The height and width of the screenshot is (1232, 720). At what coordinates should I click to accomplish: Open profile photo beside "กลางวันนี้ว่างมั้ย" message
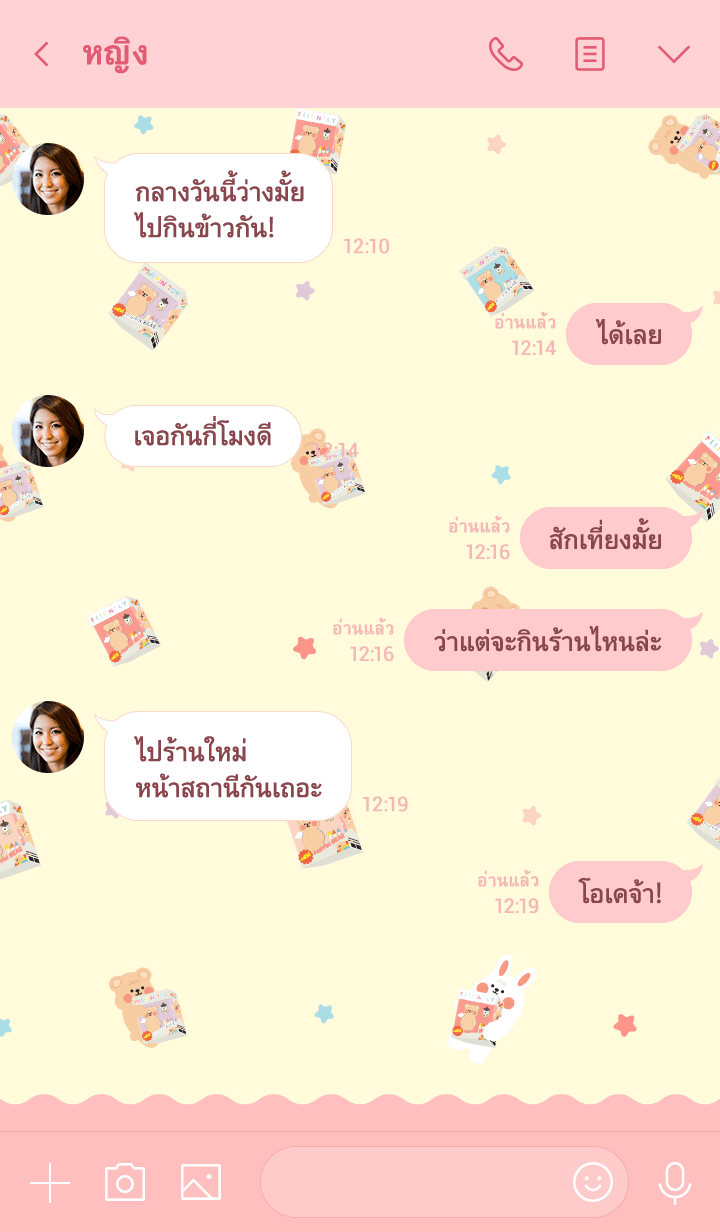(x=48, y=179)
